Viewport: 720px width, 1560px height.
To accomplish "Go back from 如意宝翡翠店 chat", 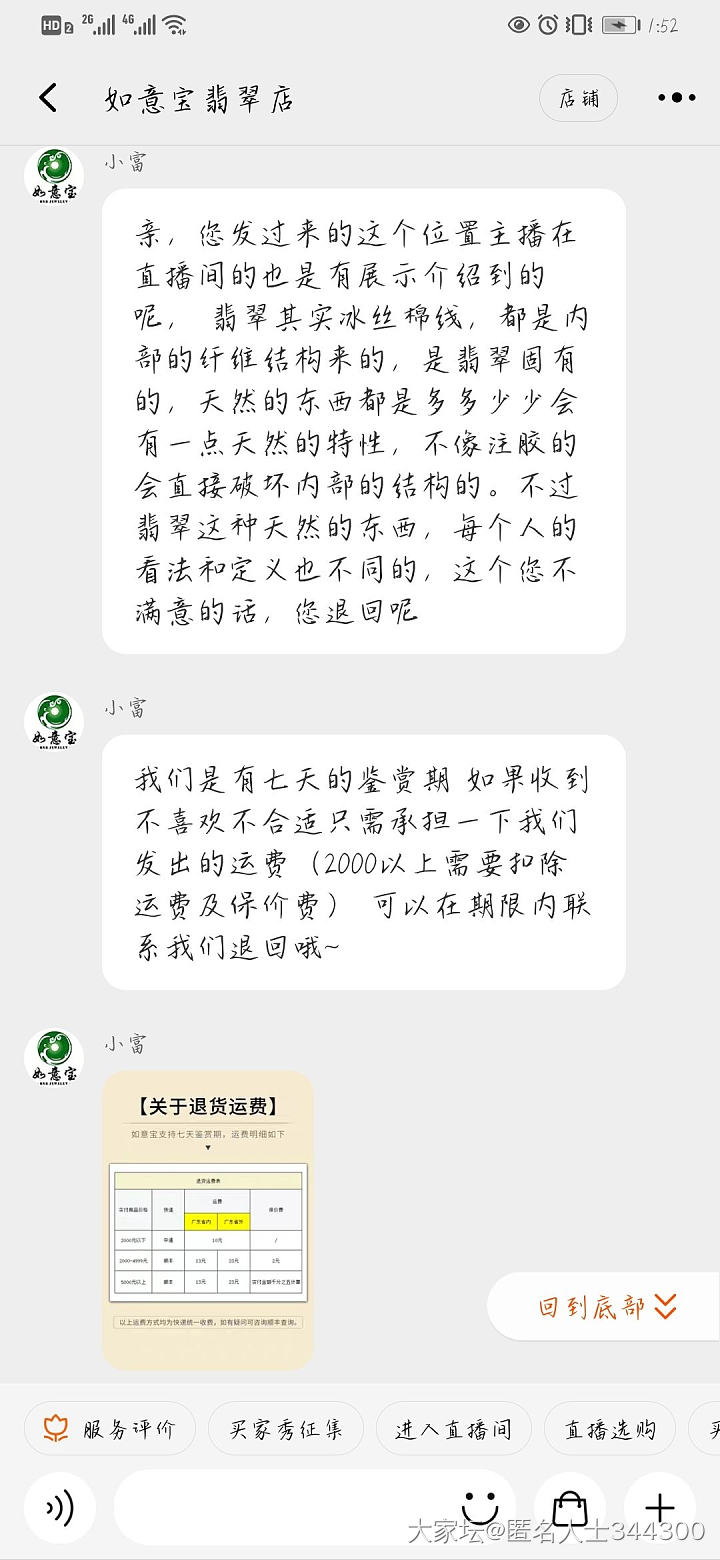I will 48,98.
